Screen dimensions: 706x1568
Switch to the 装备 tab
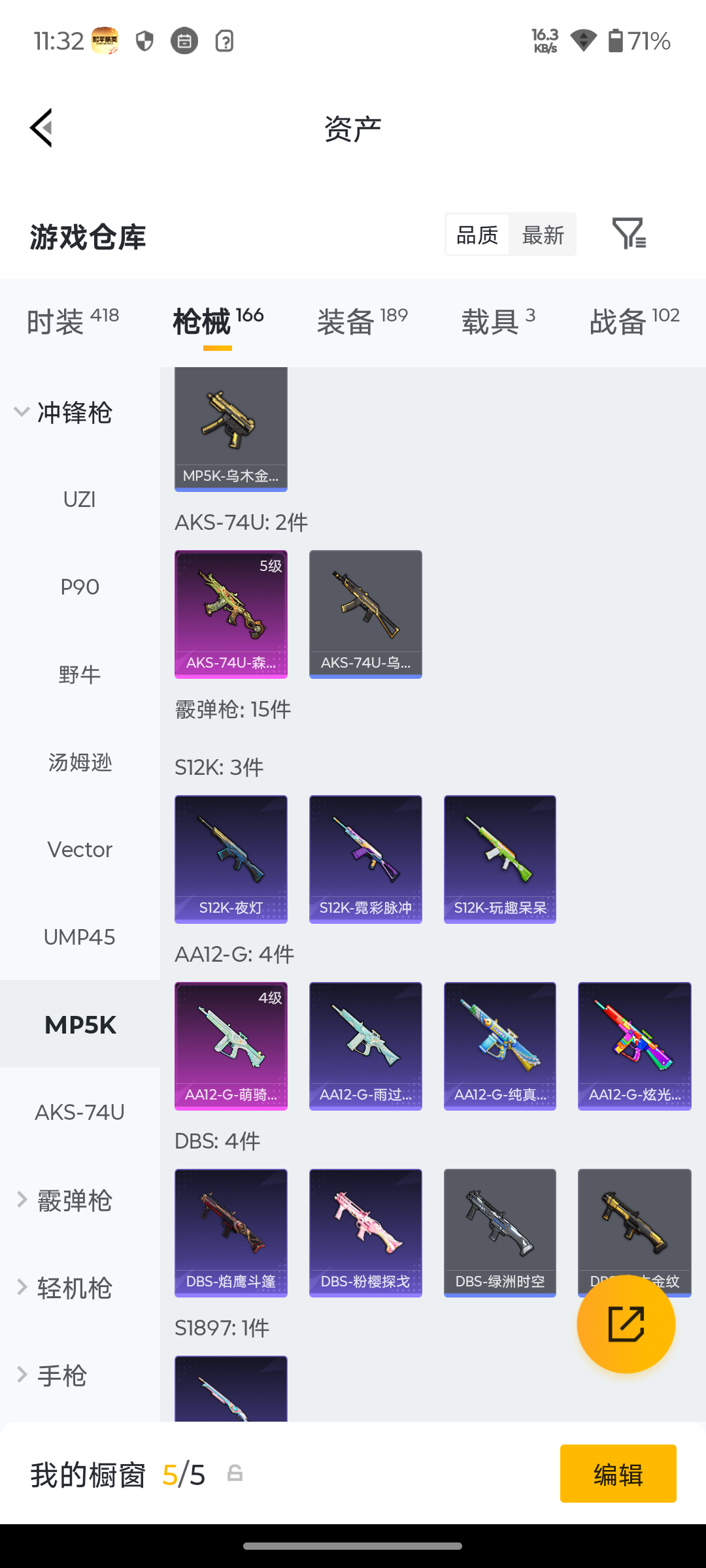(362, 321)
